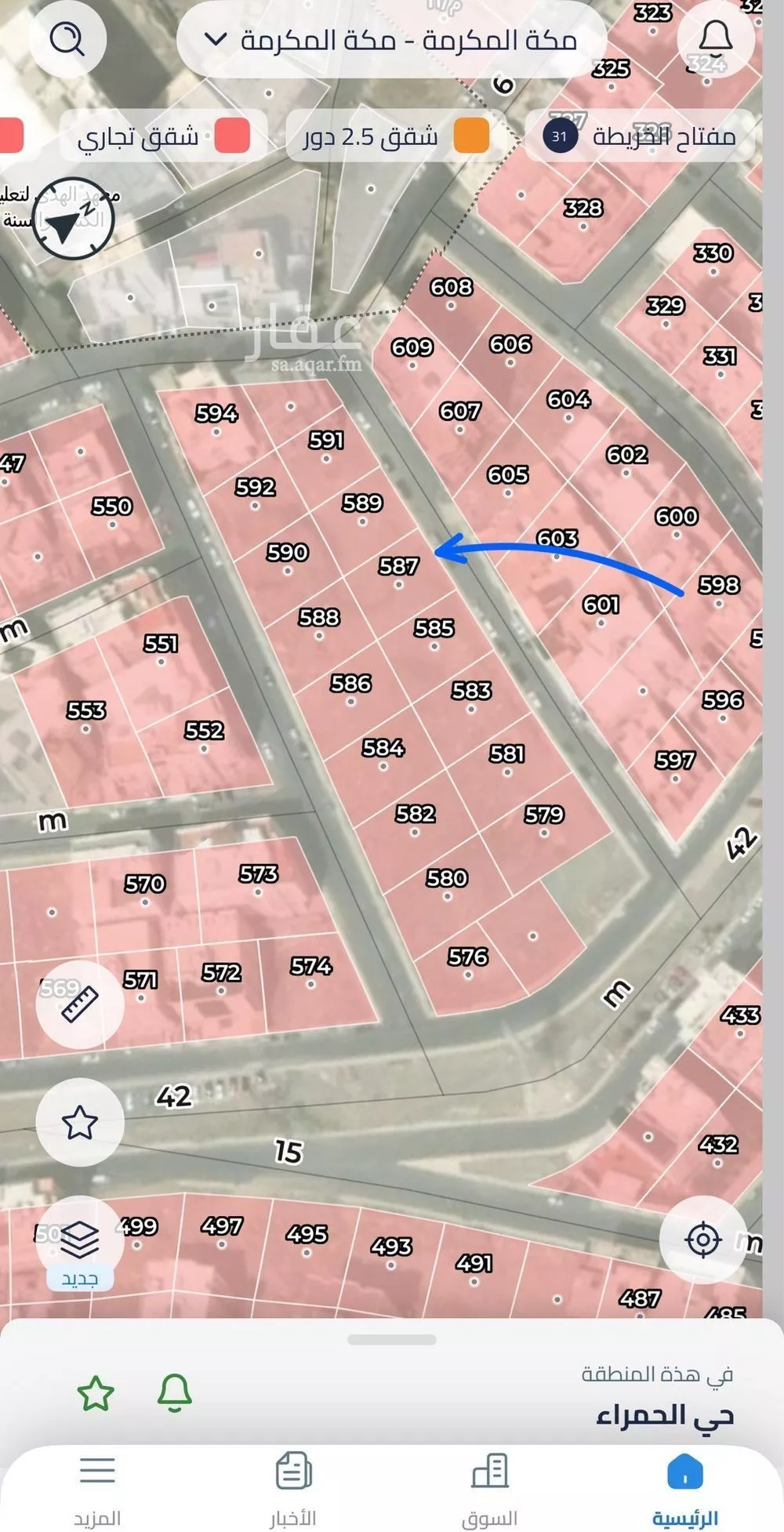Open favorites star button on map
The image size is (784, 1532).
point(80,1123)
